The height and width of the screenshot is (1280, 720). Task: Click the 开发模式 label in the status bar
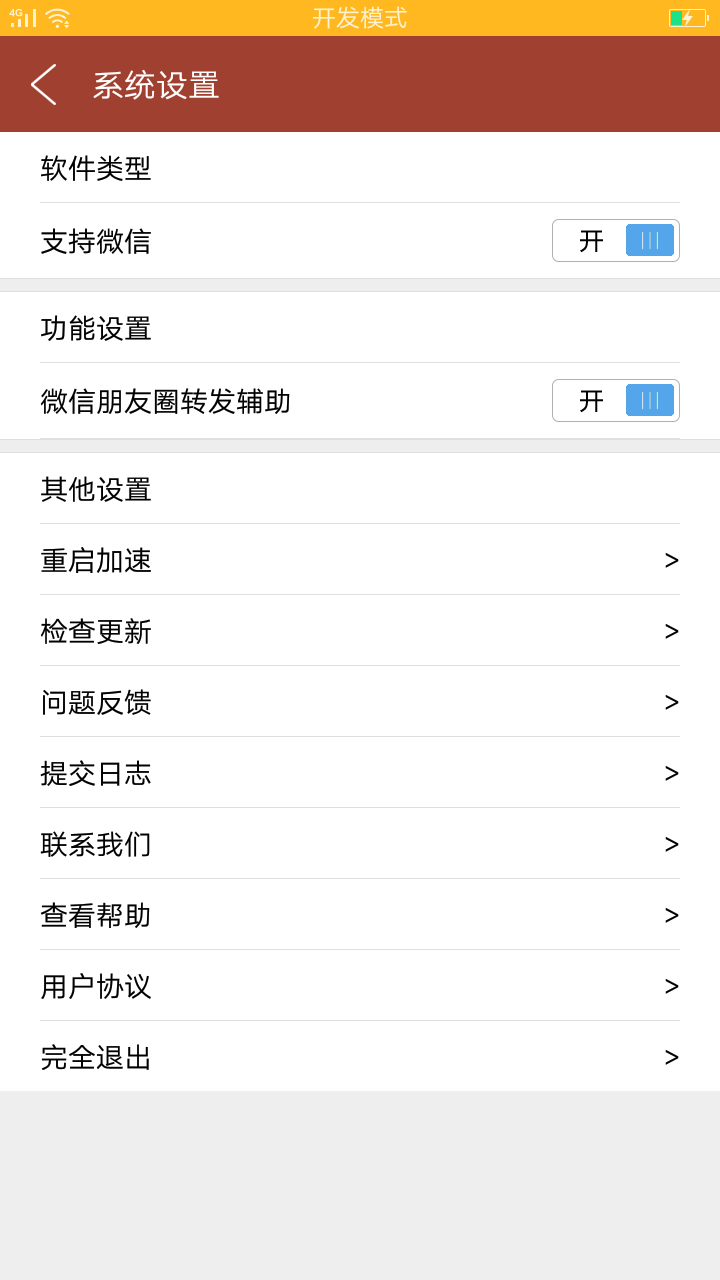click(359, 18)
